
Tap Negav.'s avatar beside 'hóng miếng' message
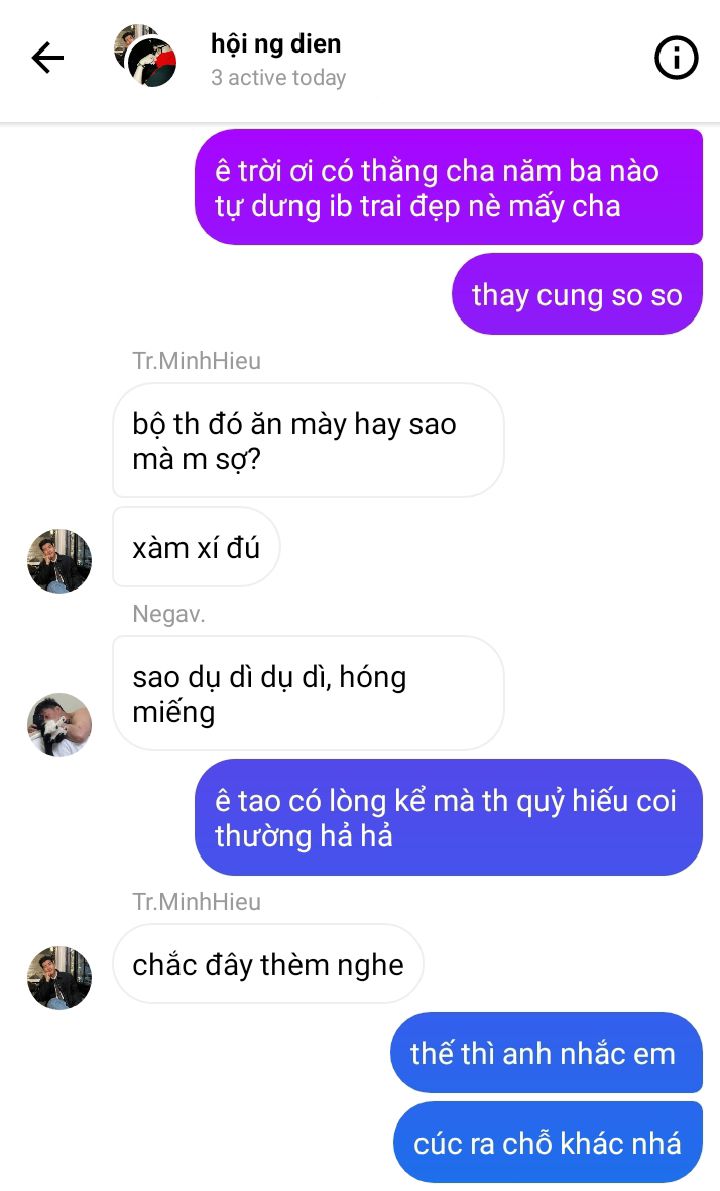click(60, 725)
